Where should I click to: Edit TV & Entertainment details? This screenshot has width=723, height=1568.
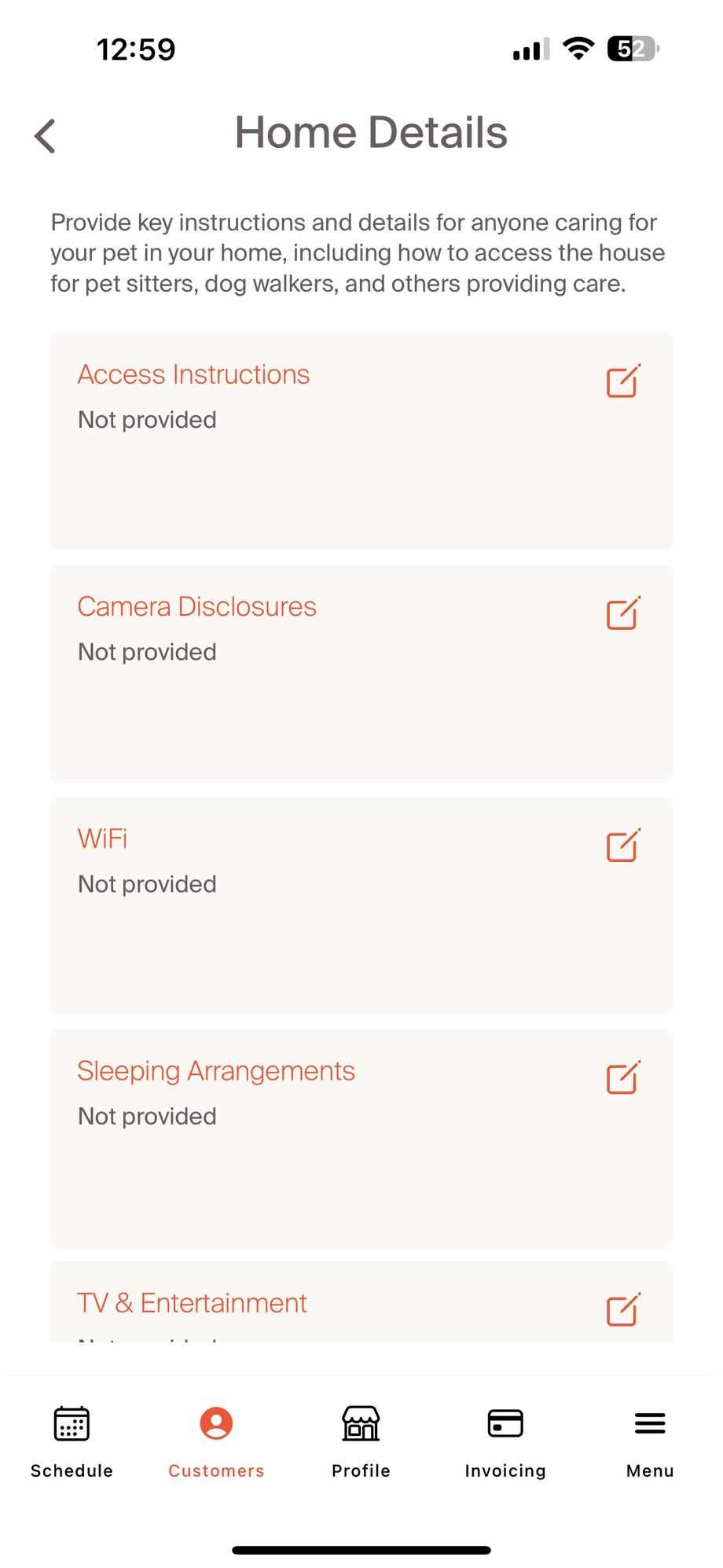tap(623, 1309)
